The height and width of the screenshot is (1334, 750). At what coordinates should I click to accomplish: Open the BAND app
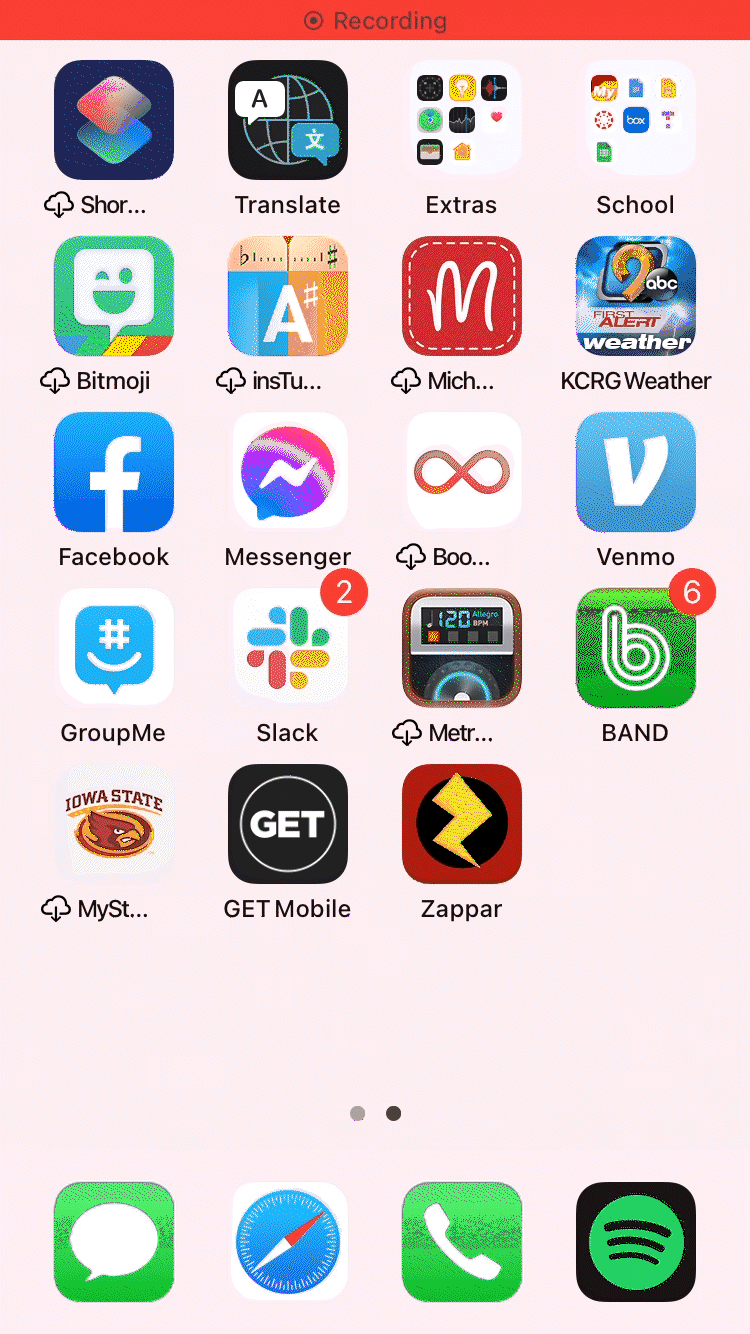point(636,648)
